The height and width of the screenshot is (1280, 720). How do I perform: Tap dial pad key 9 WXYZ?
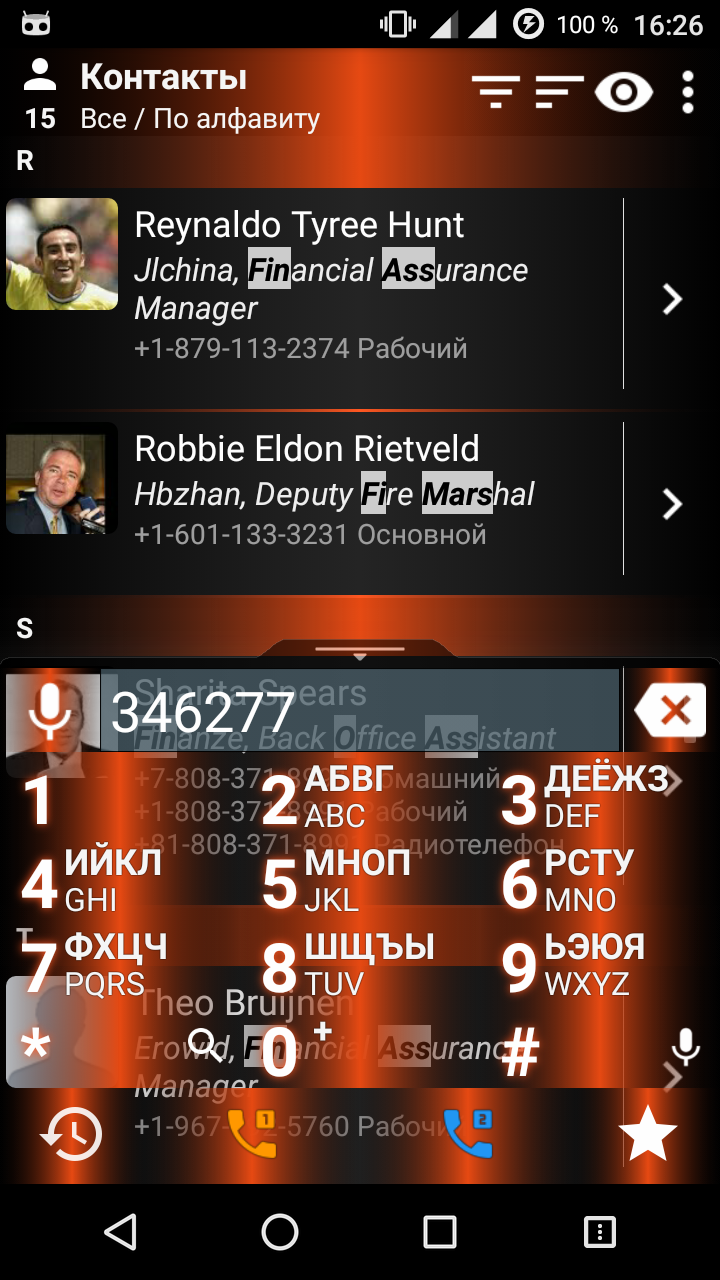(x=570, y=966)
